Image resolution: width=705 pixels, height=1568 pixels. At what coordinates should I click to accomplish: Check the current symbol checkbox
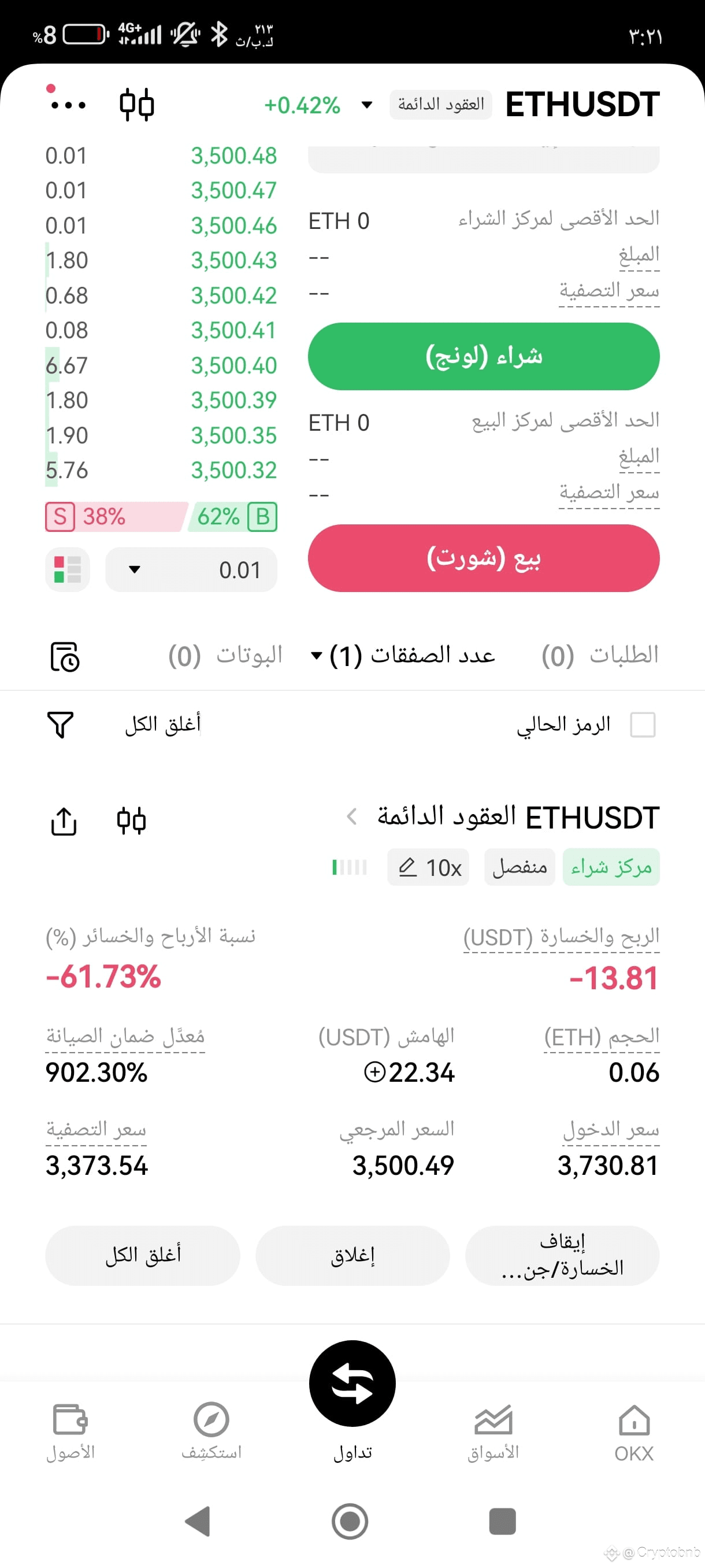[x=643, y=725]
